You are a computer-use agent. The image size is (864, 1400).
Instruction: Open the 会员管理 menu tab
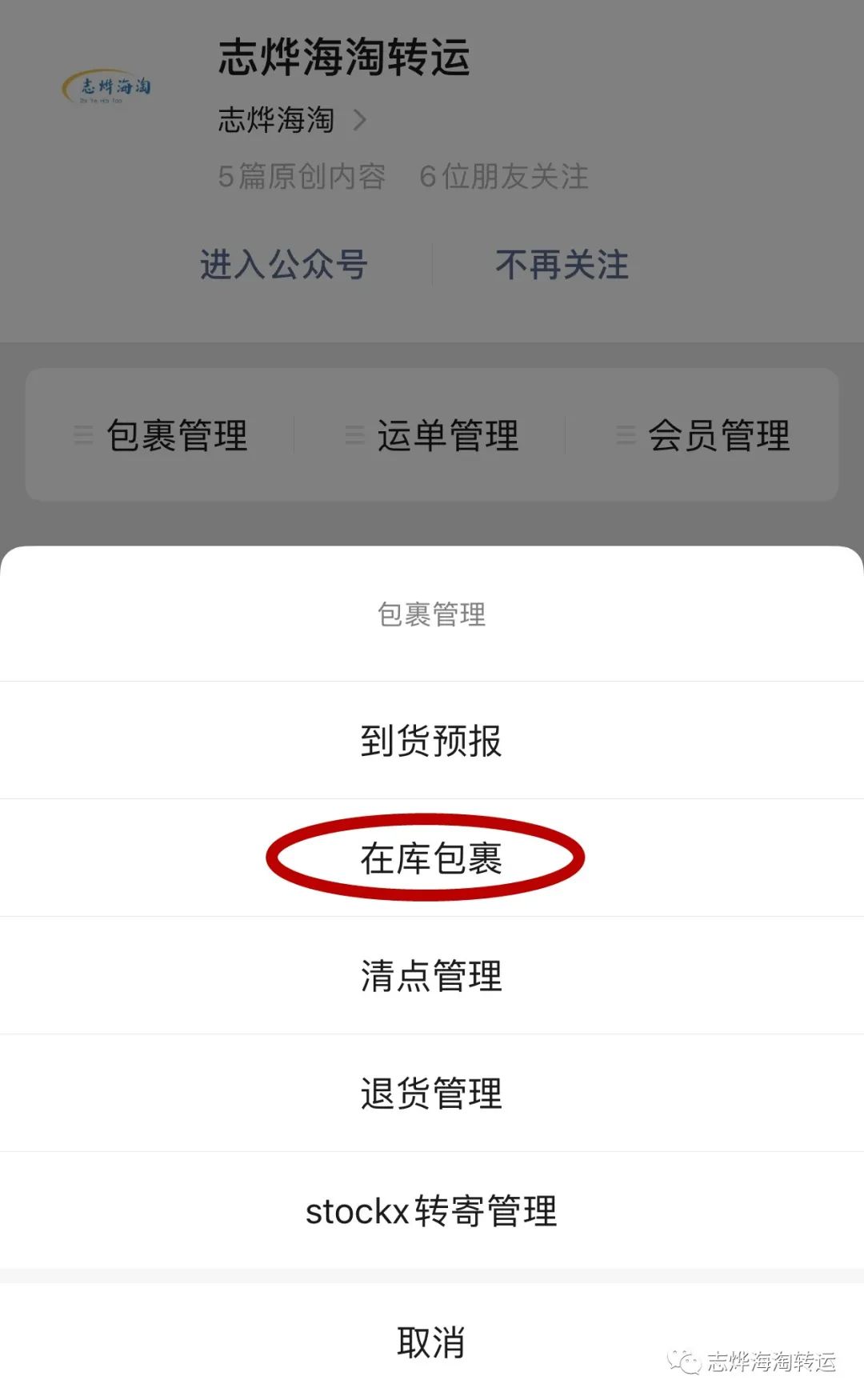pos(703,435)
